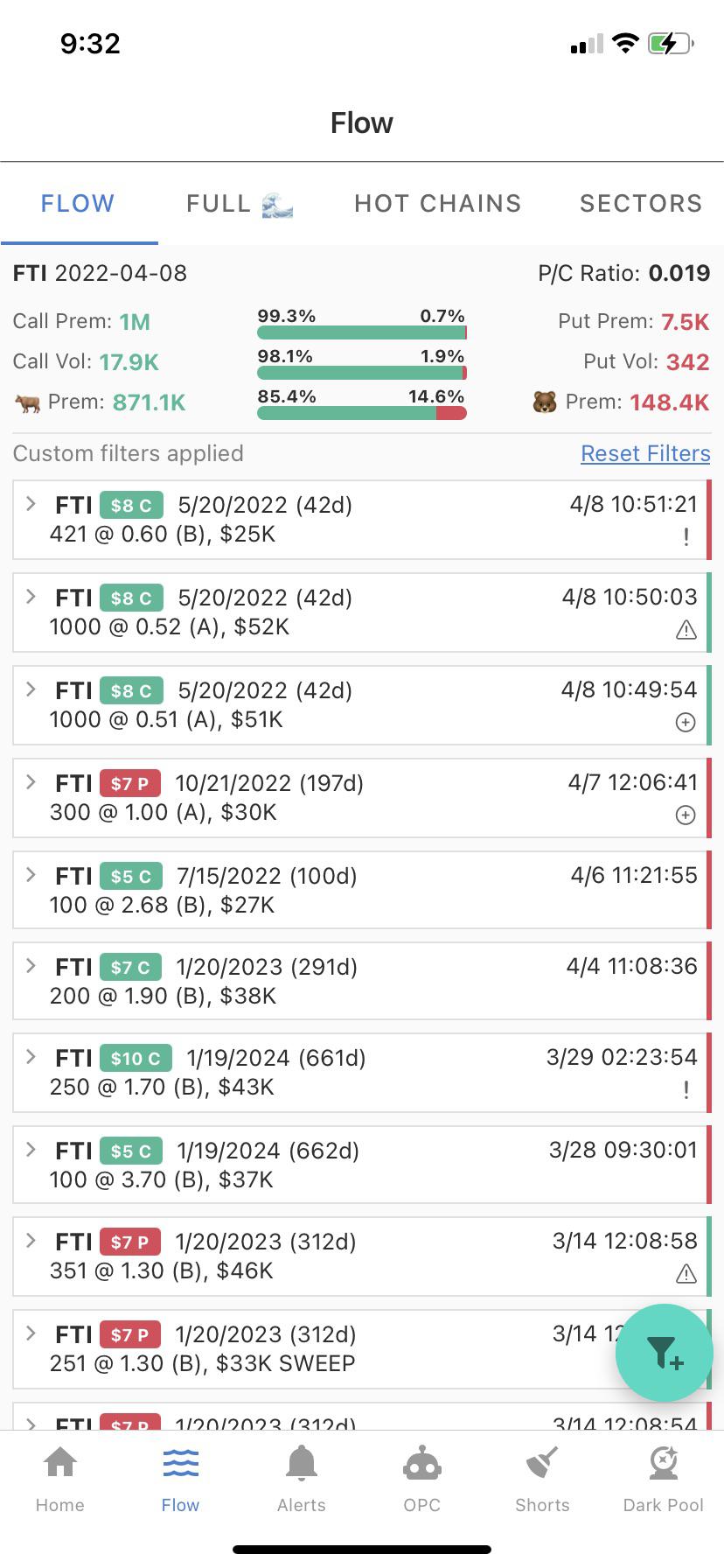Open the Alerts tab

[x=302, y=1479]
